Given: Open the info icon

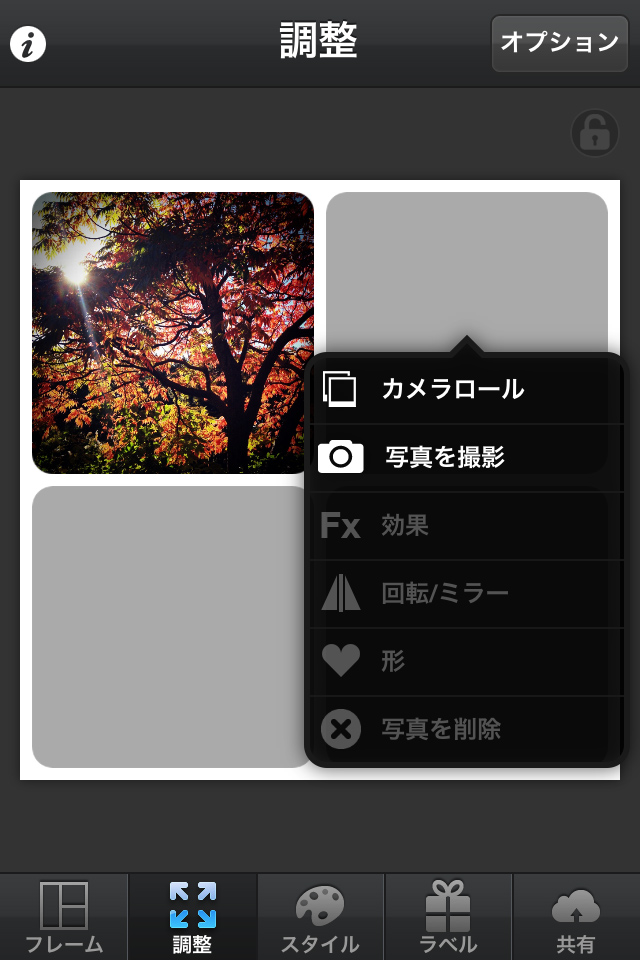Looking at the screenshot, I should point(28,44).
